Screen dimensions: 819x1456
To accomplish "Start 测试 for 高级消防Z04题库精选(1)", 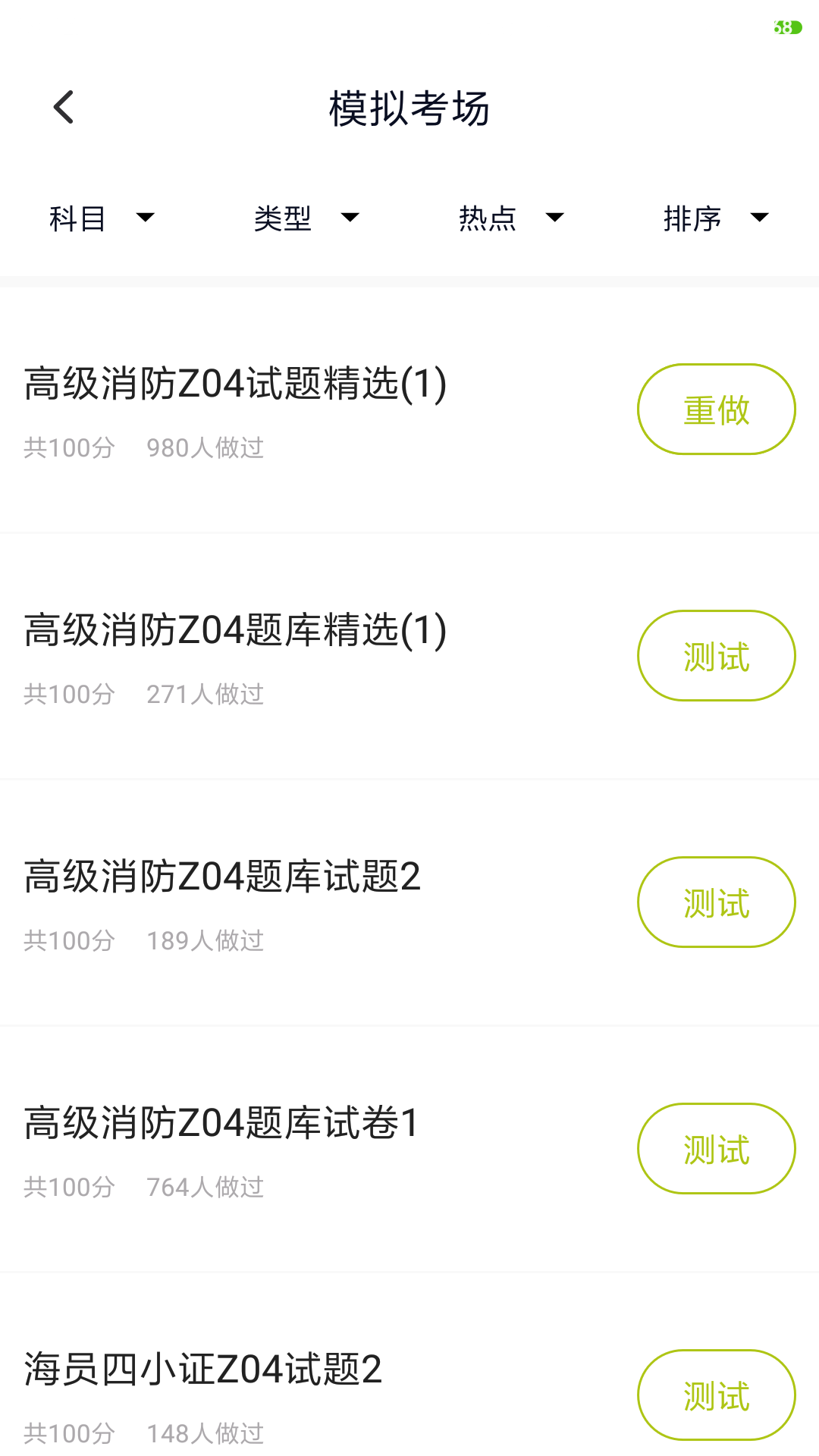I will [716, 656].
